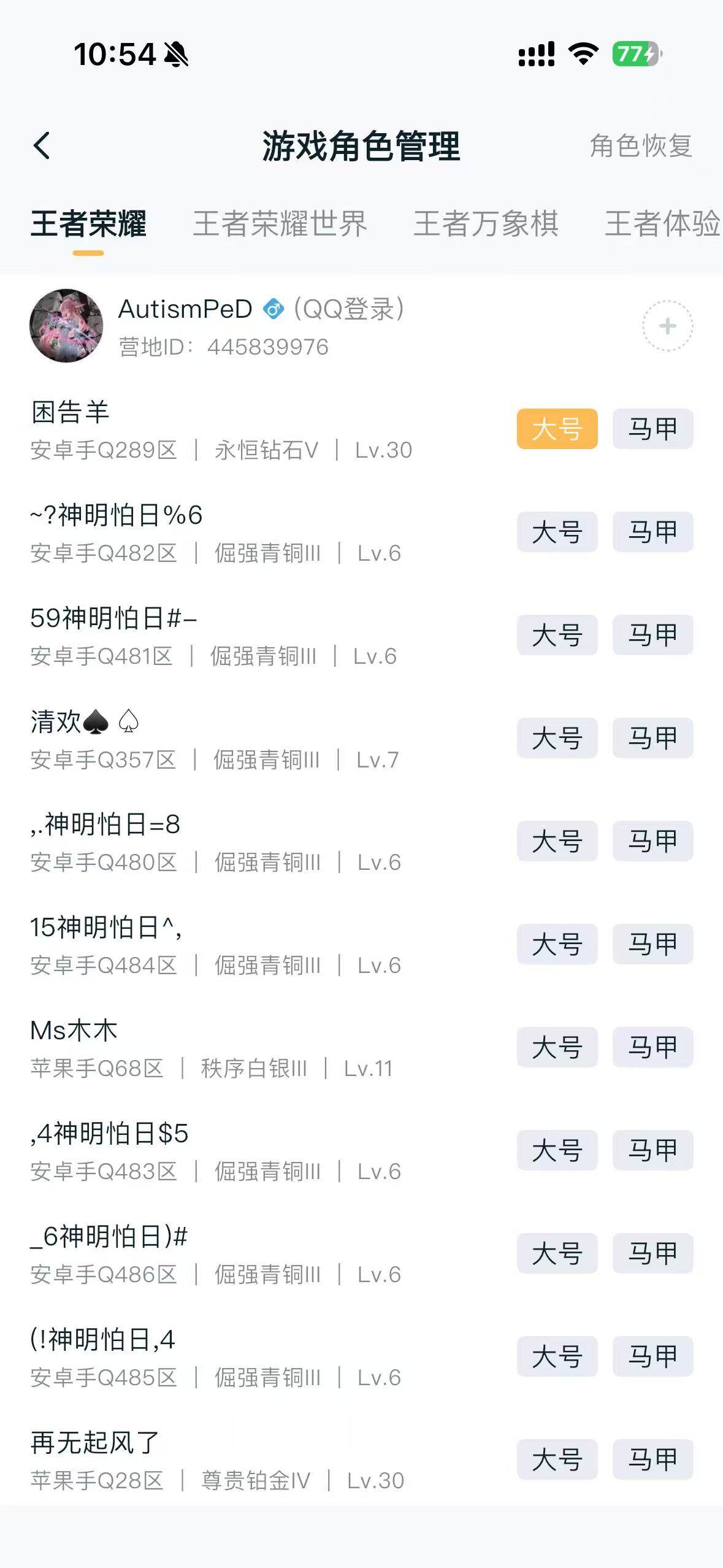Tap the QQ登录 label
The image size is (723, 1568).
348,310
